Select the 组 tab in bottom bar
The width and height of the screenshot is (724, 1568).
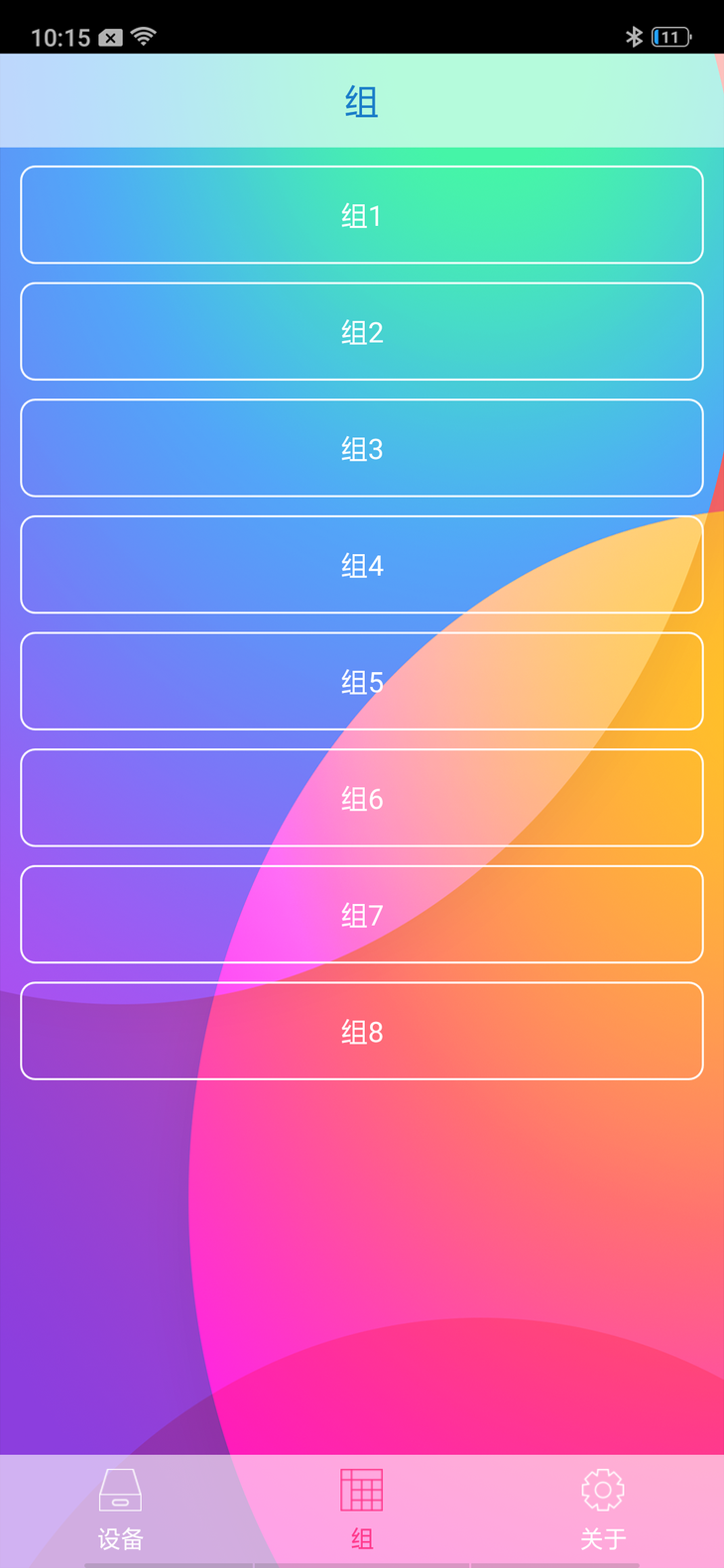point(362,1510)
